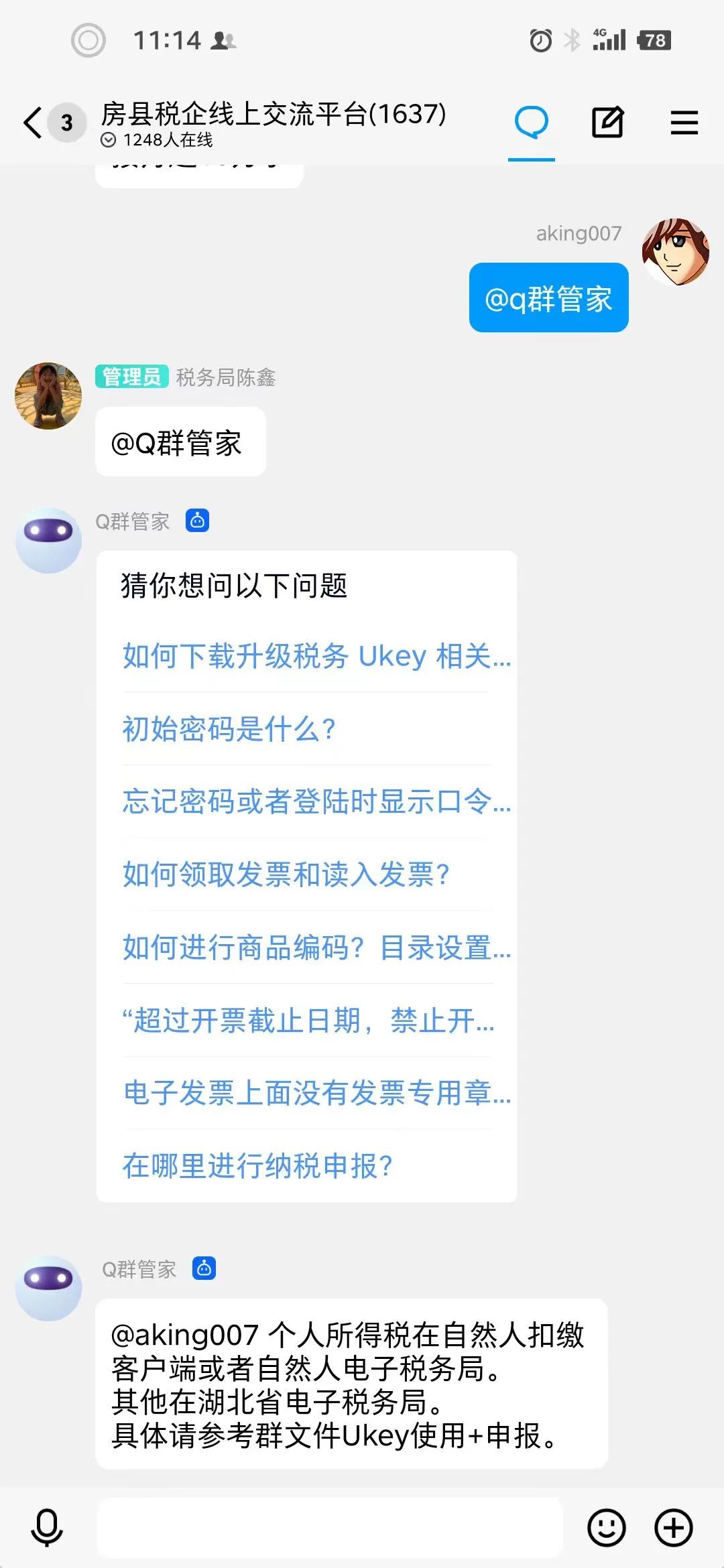Tap the question 如何领取发票和读入发票?

pyautogui.click(x=286, y=875)
